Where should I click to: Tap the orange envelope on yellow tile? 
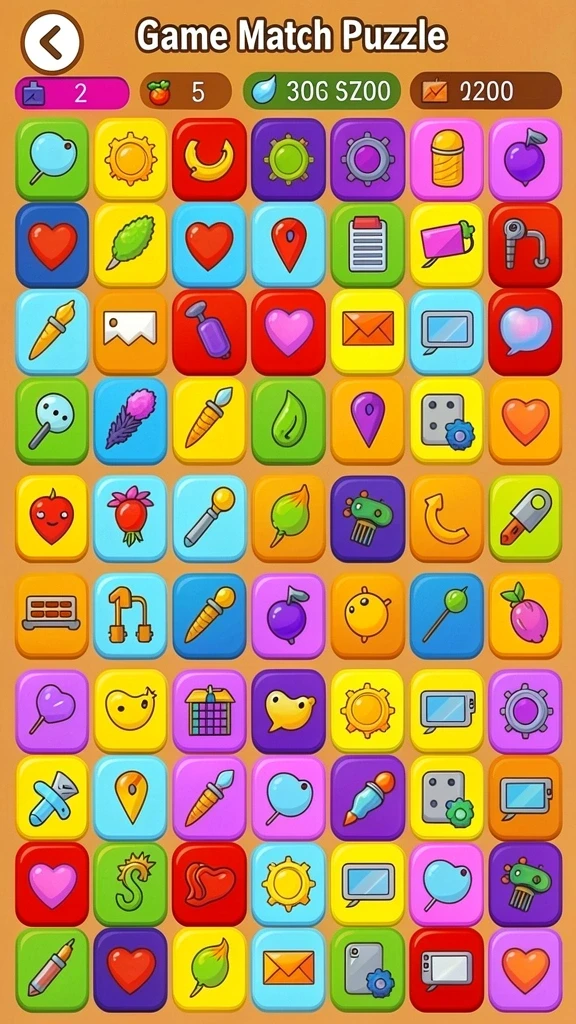coord(367,331)
